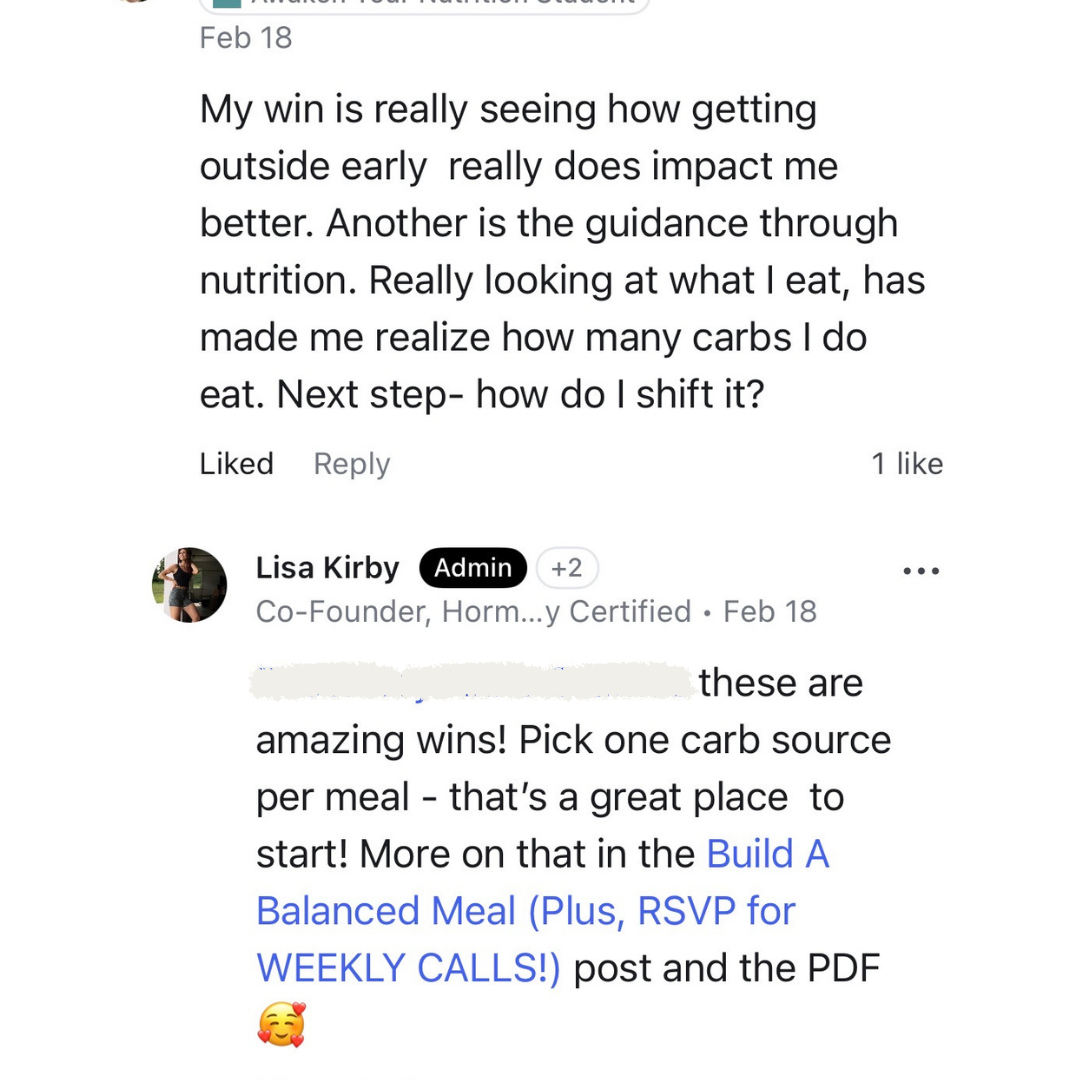This screenshot has height=1080, width=1080.
Task: Open the Build A Balanced Meal link
Action: click(x=543, y=911)
